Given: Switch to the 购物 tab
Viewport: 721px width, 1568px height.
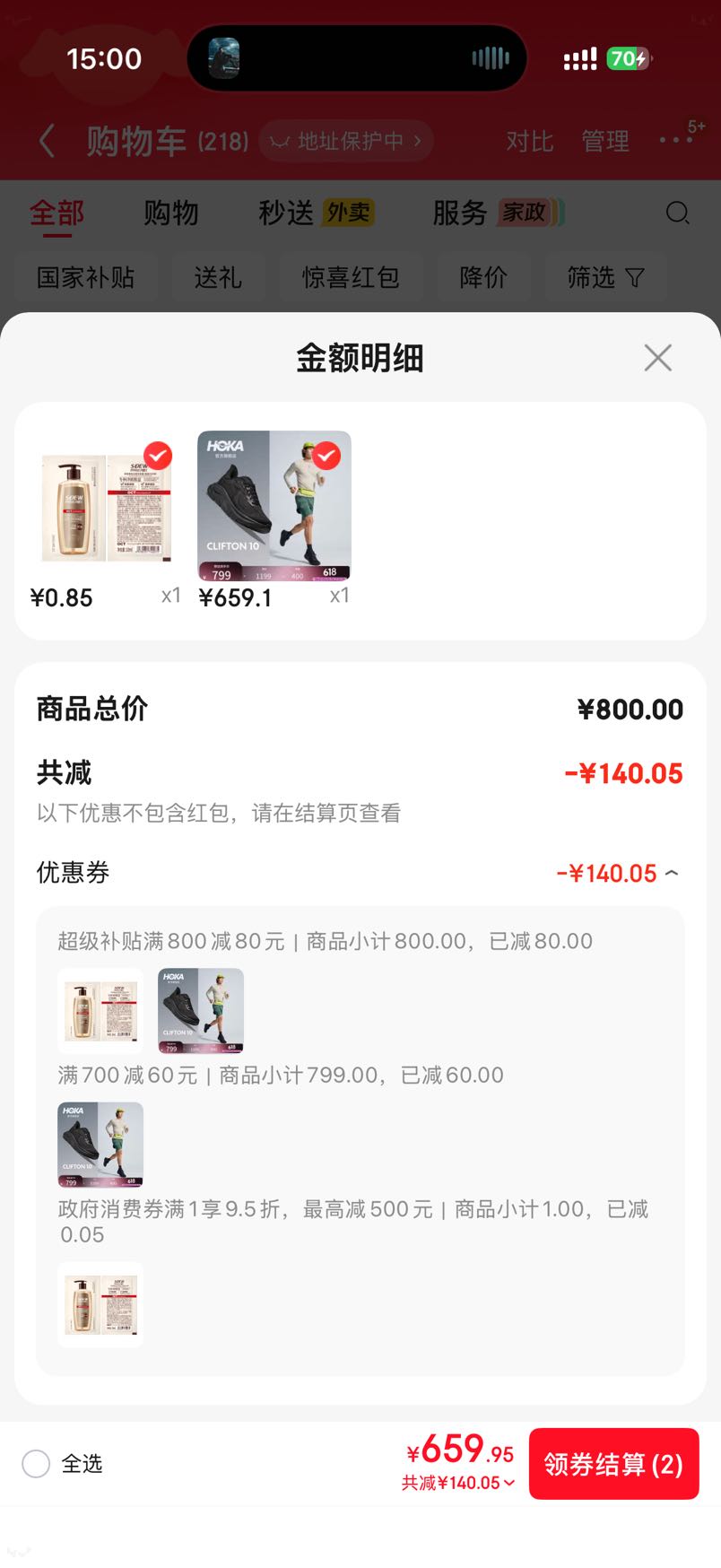Looking at the screenshot, I should tap(170, 213).
